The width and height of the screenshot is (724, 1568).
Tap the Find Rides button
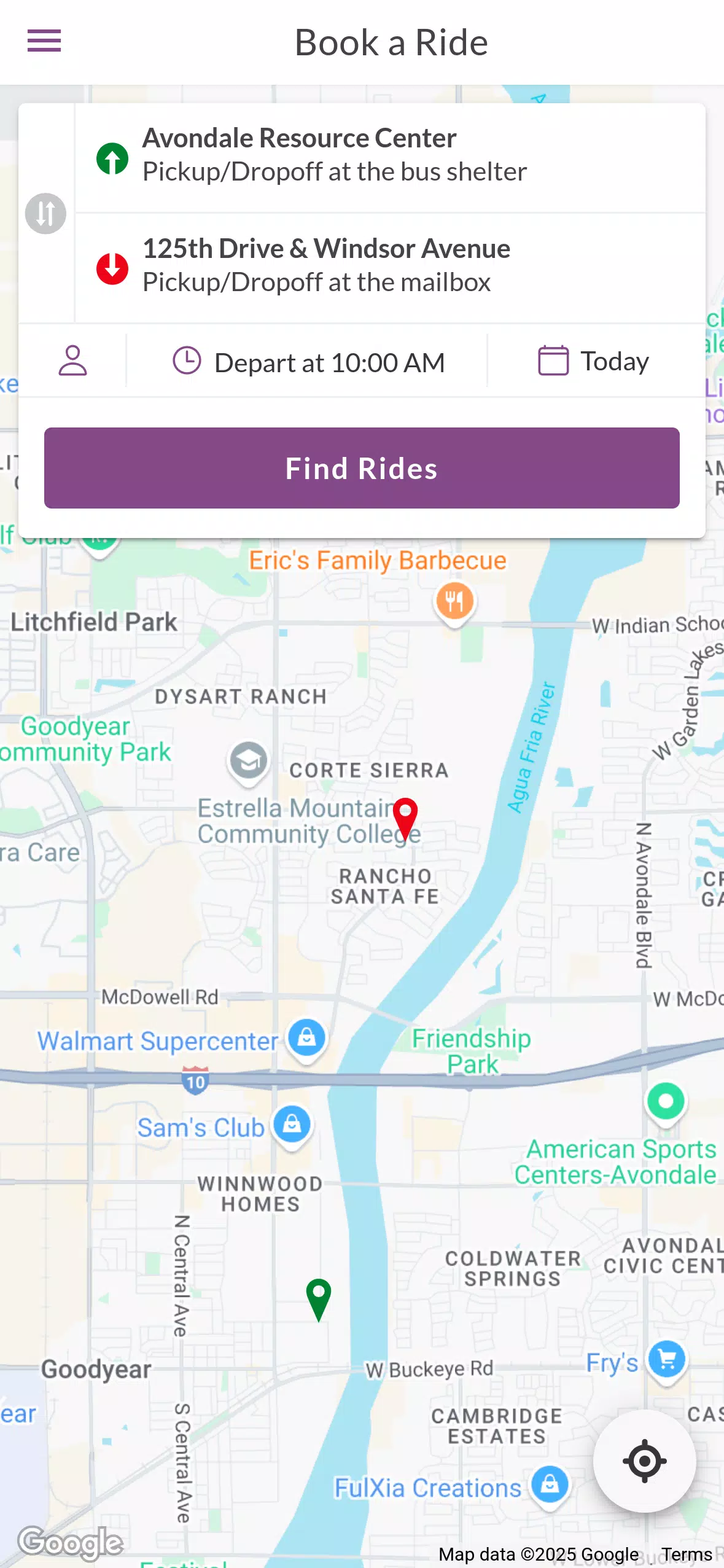[x=362, y=468]
